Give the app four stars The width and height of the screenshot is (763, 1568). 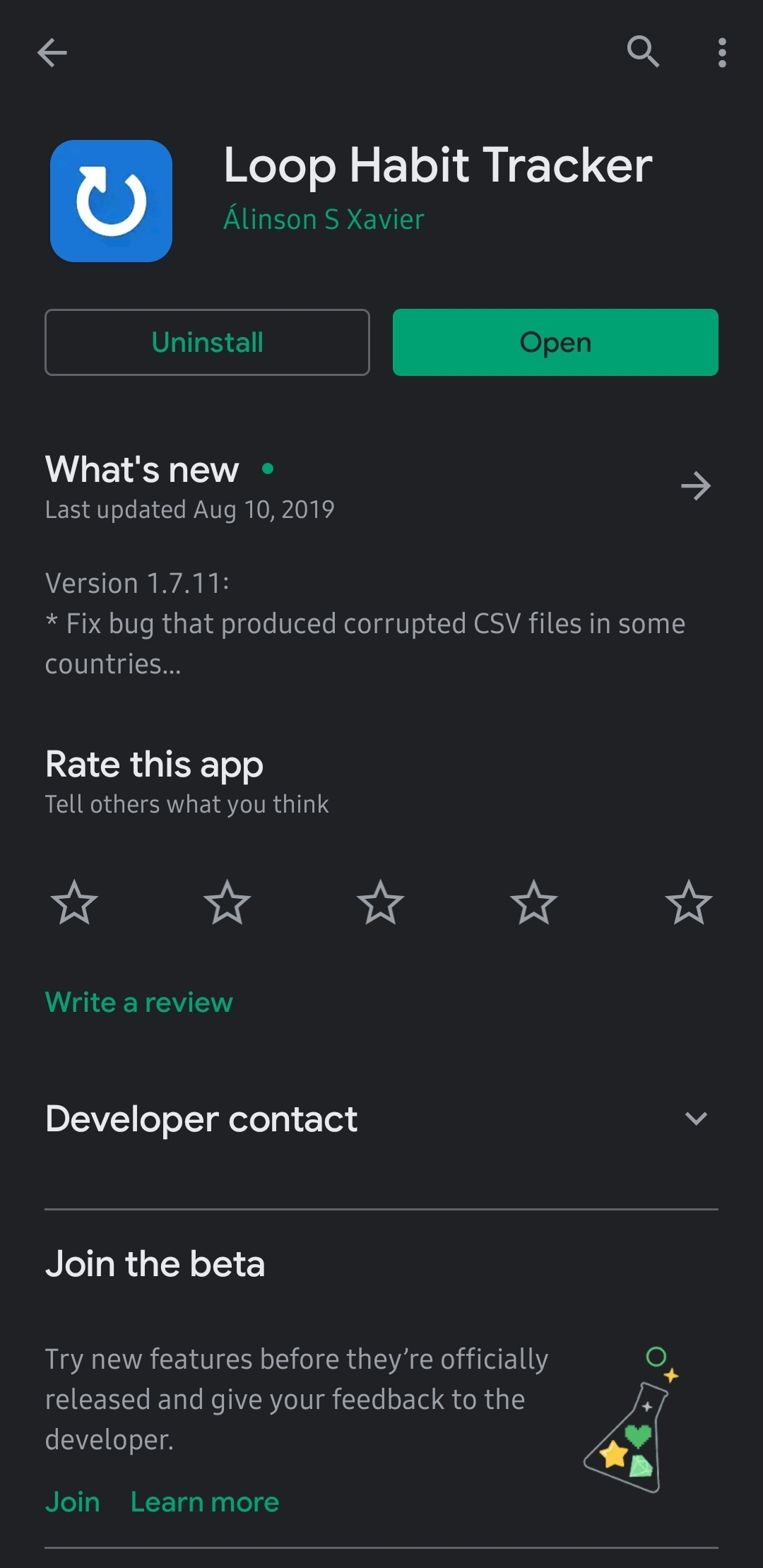tap(534, 902)
